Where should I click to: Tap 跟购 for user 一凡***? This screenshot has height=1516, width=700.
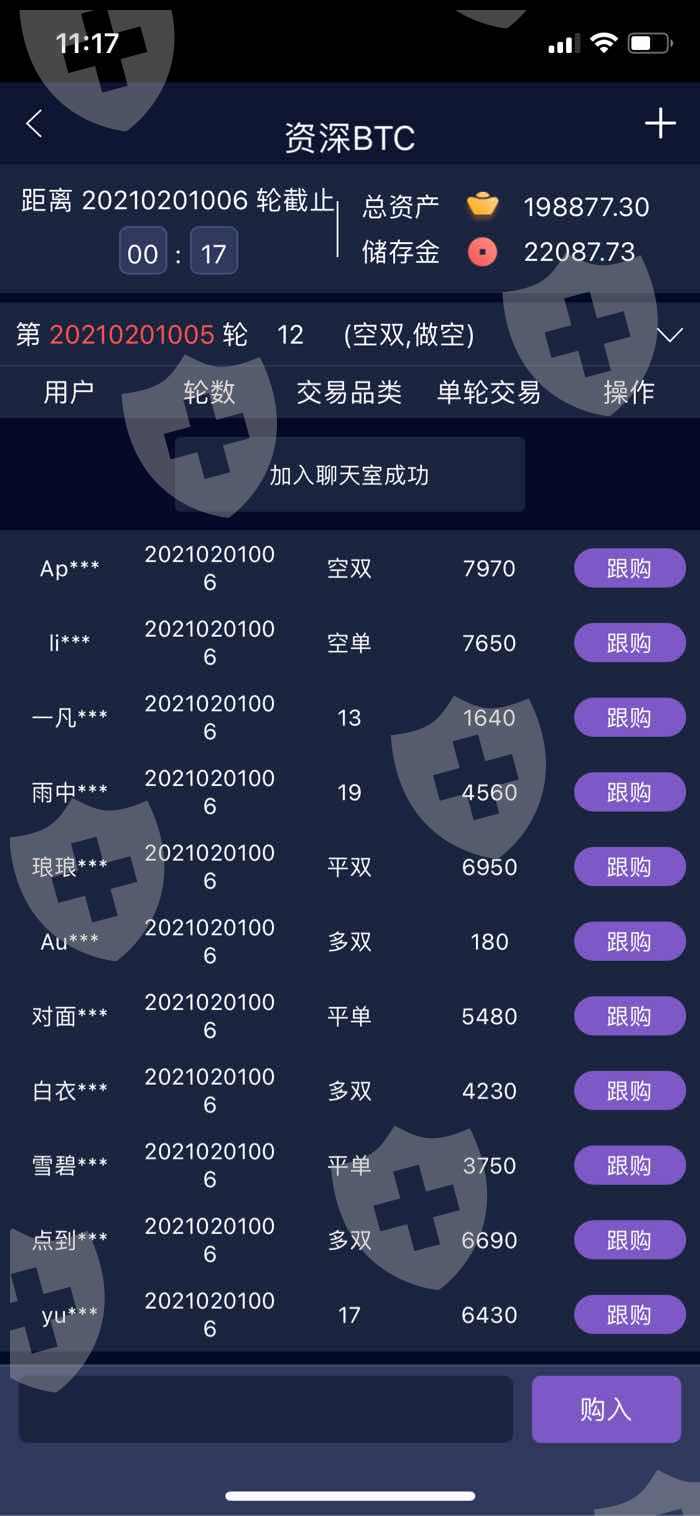(629, 717)
